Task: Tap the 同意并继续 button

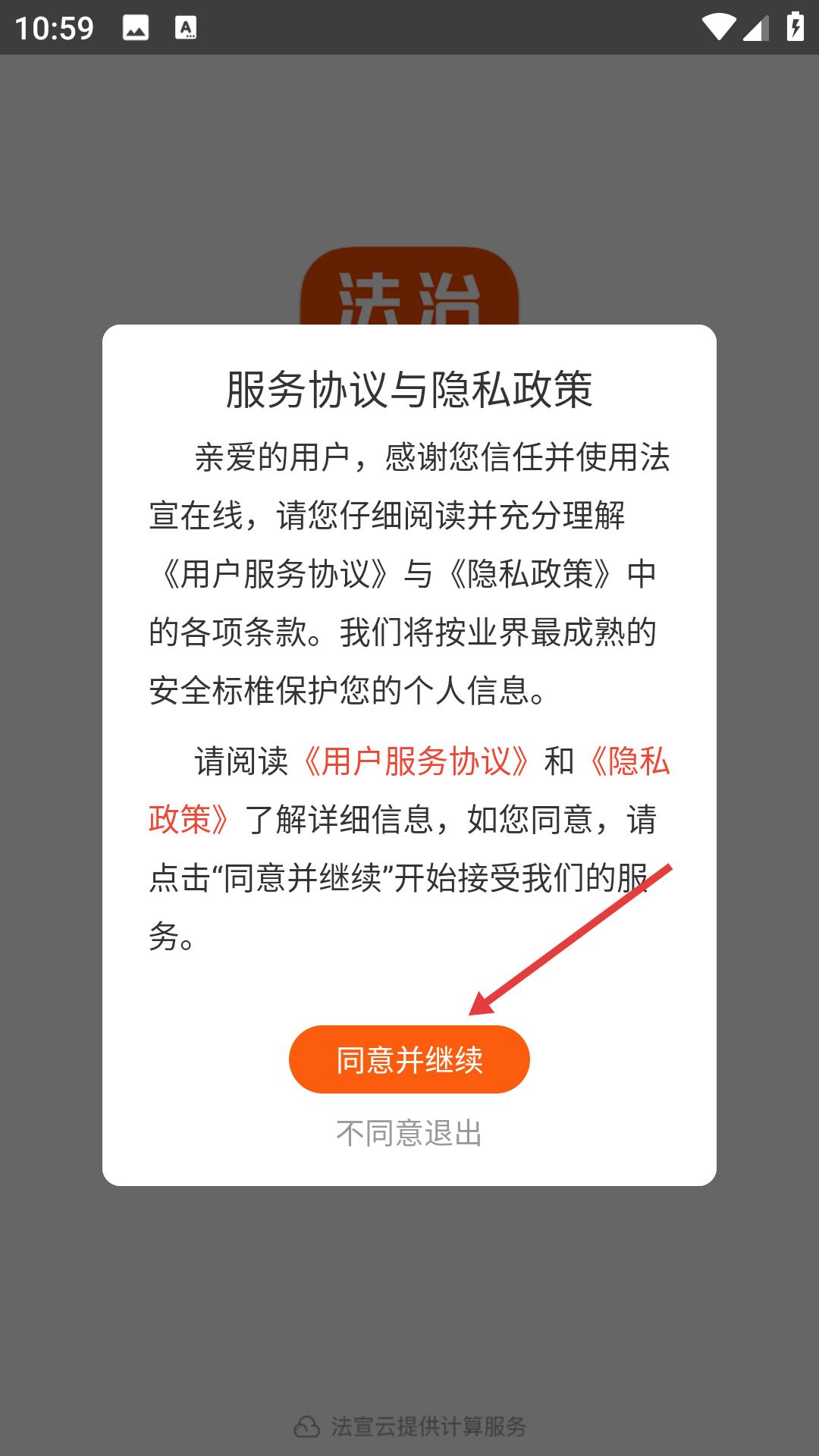Action: [409, 1059]
